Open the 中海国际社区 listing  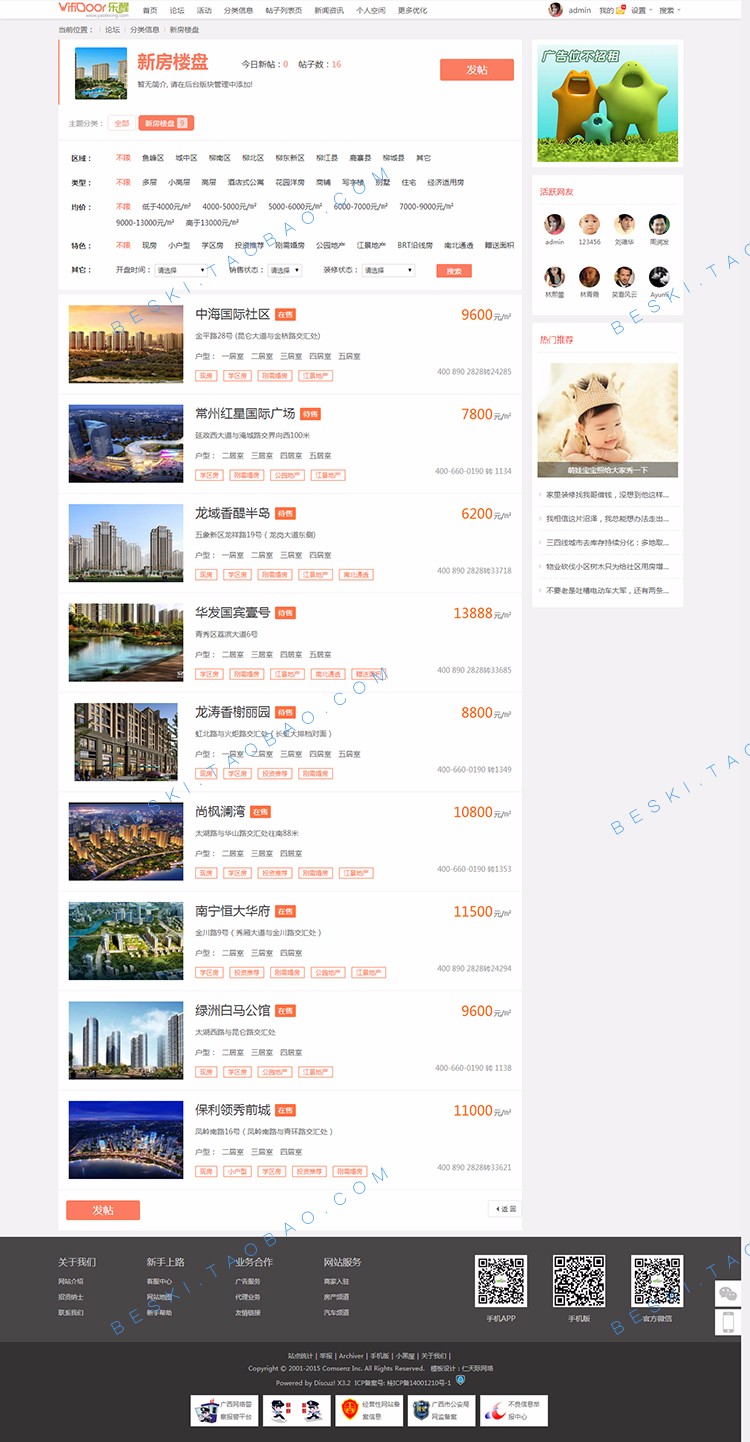pos(232,314)
